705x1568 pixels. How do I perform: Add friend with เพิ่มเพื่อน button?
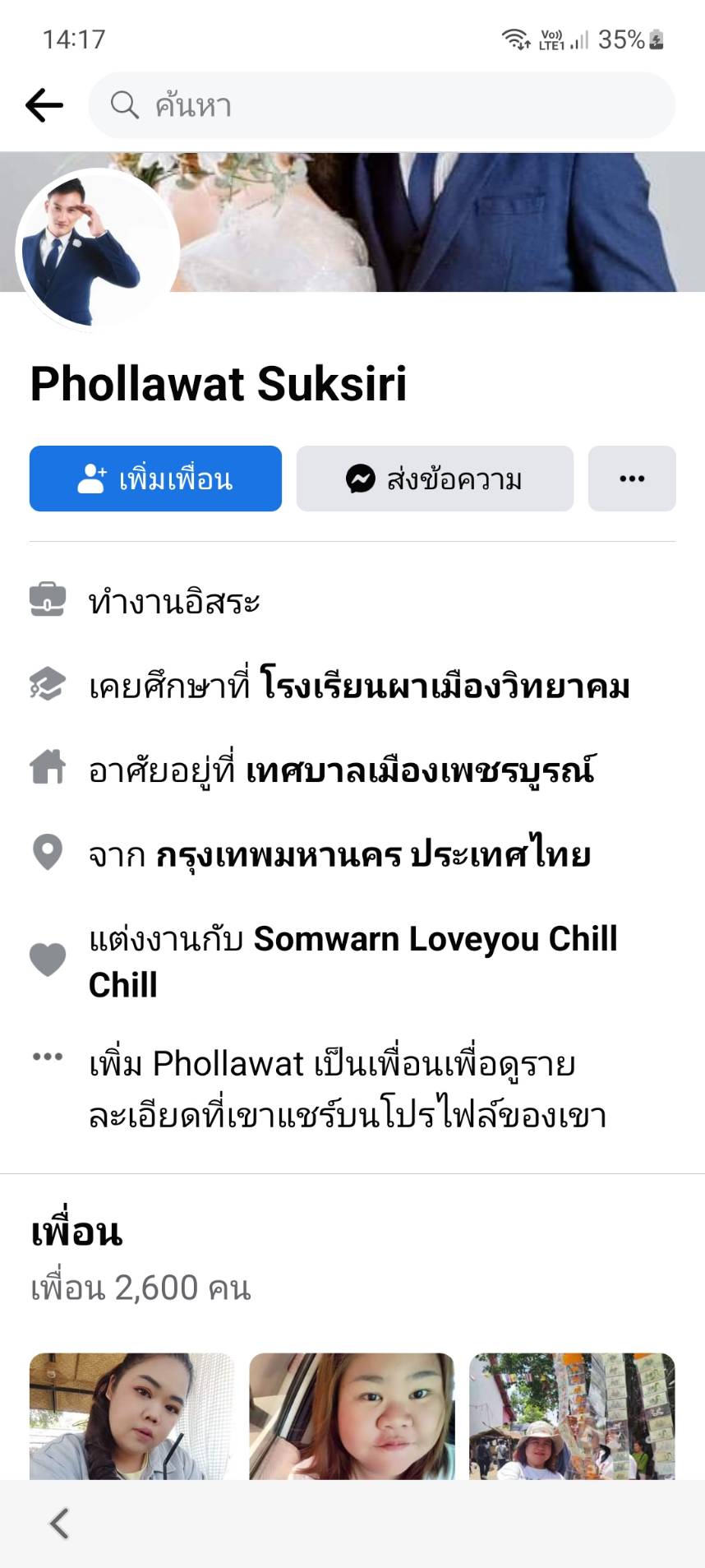(155, 479)
